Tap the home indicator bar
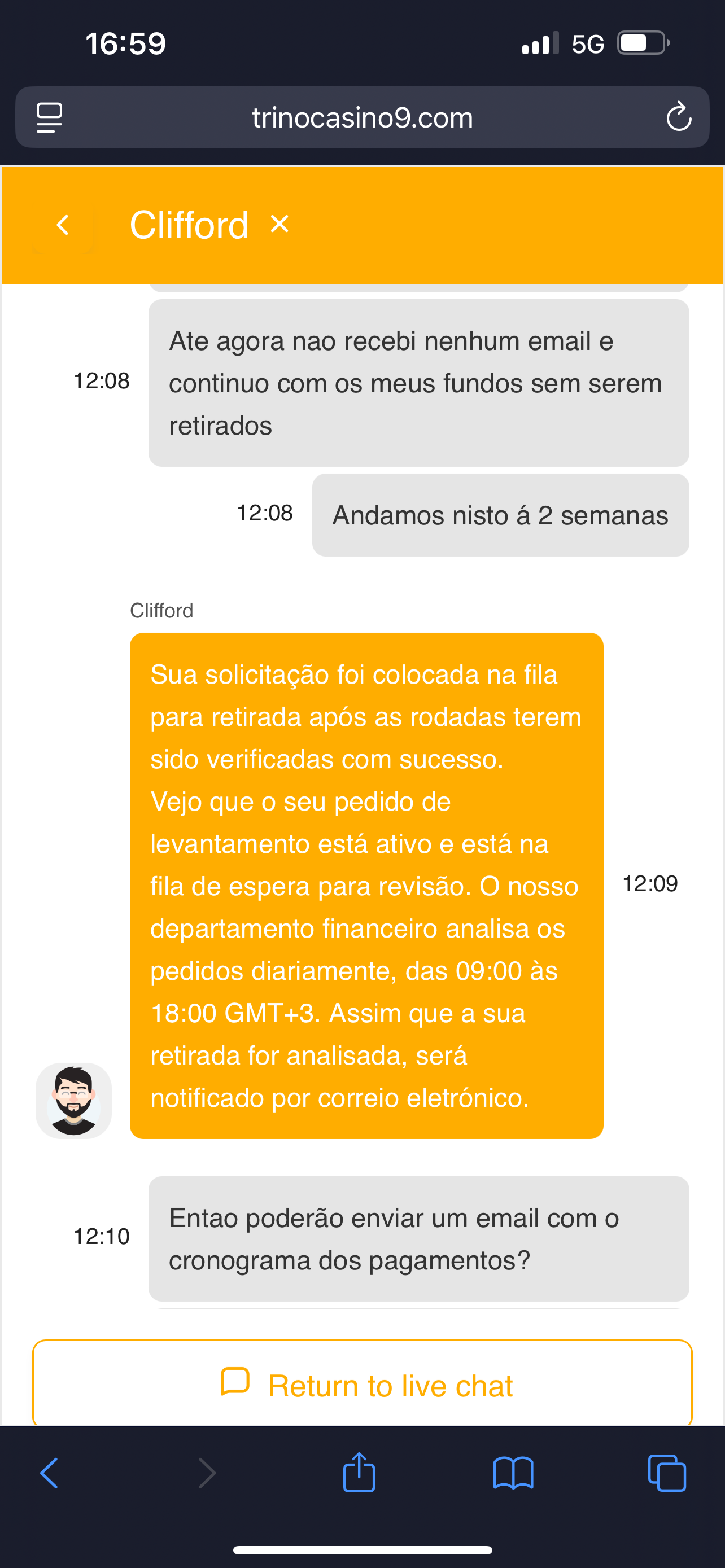This screenshot has height=1568, width=725. pyautogui.click(x=362, y=1548)
